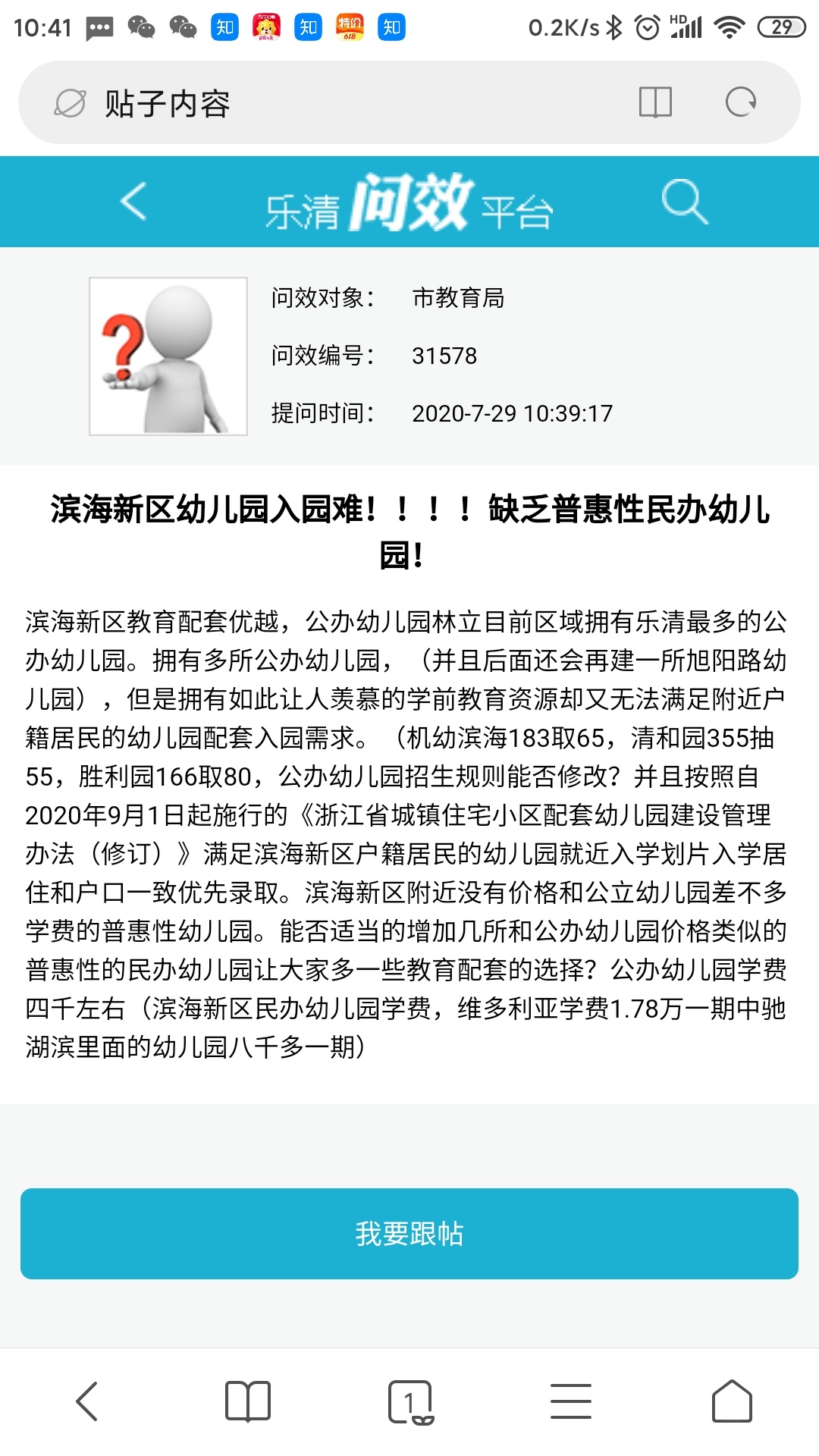Open browser bookmarks book icon
The width and height of the screenshot is (819, 1456).
248,1401
